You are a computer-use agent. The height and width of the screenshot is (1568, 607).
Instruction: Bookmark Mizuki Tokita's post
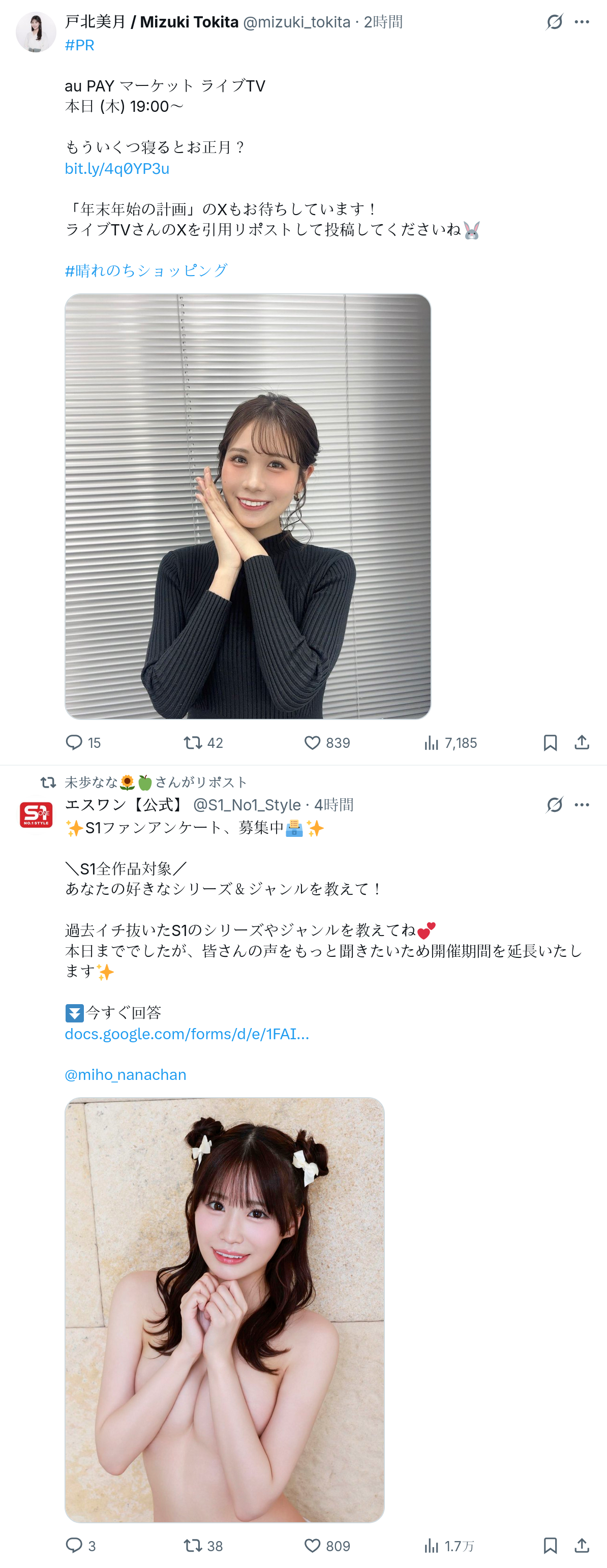[550, 742]
